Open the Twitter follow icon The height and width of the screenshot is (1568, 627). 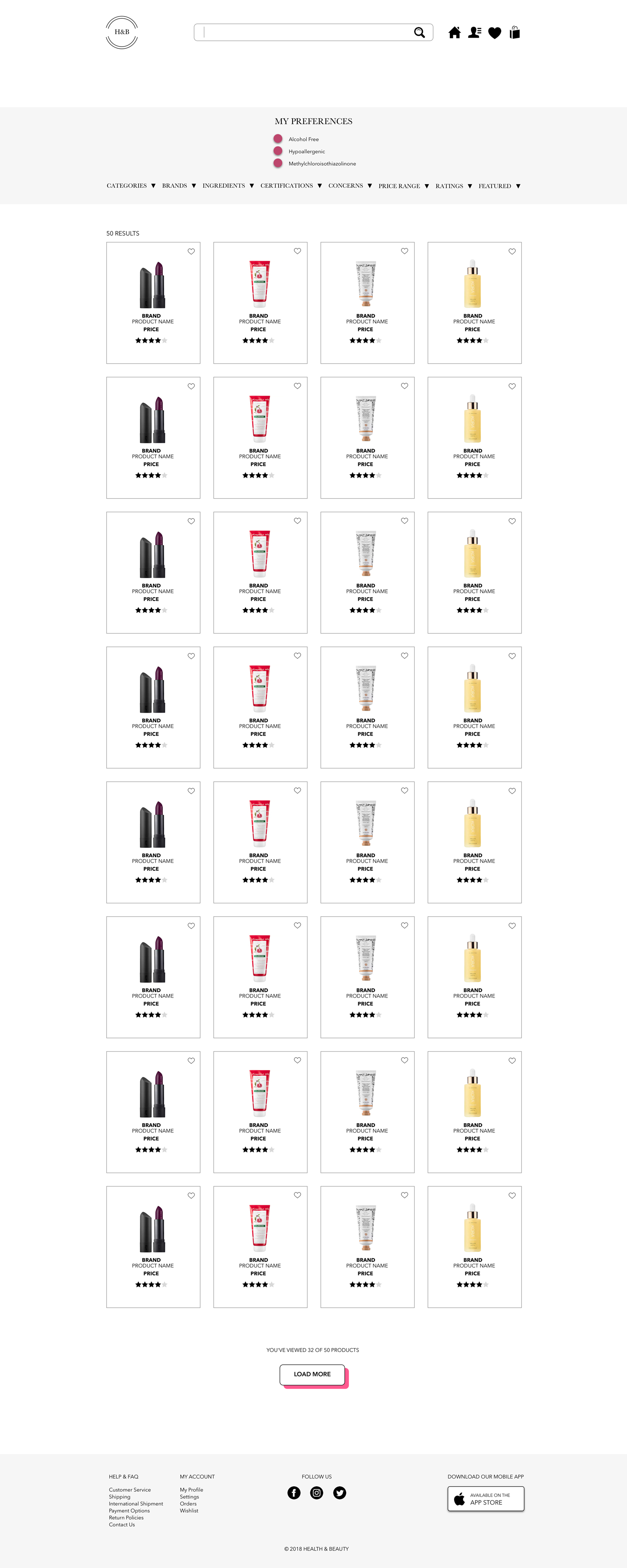(340, 1493)
